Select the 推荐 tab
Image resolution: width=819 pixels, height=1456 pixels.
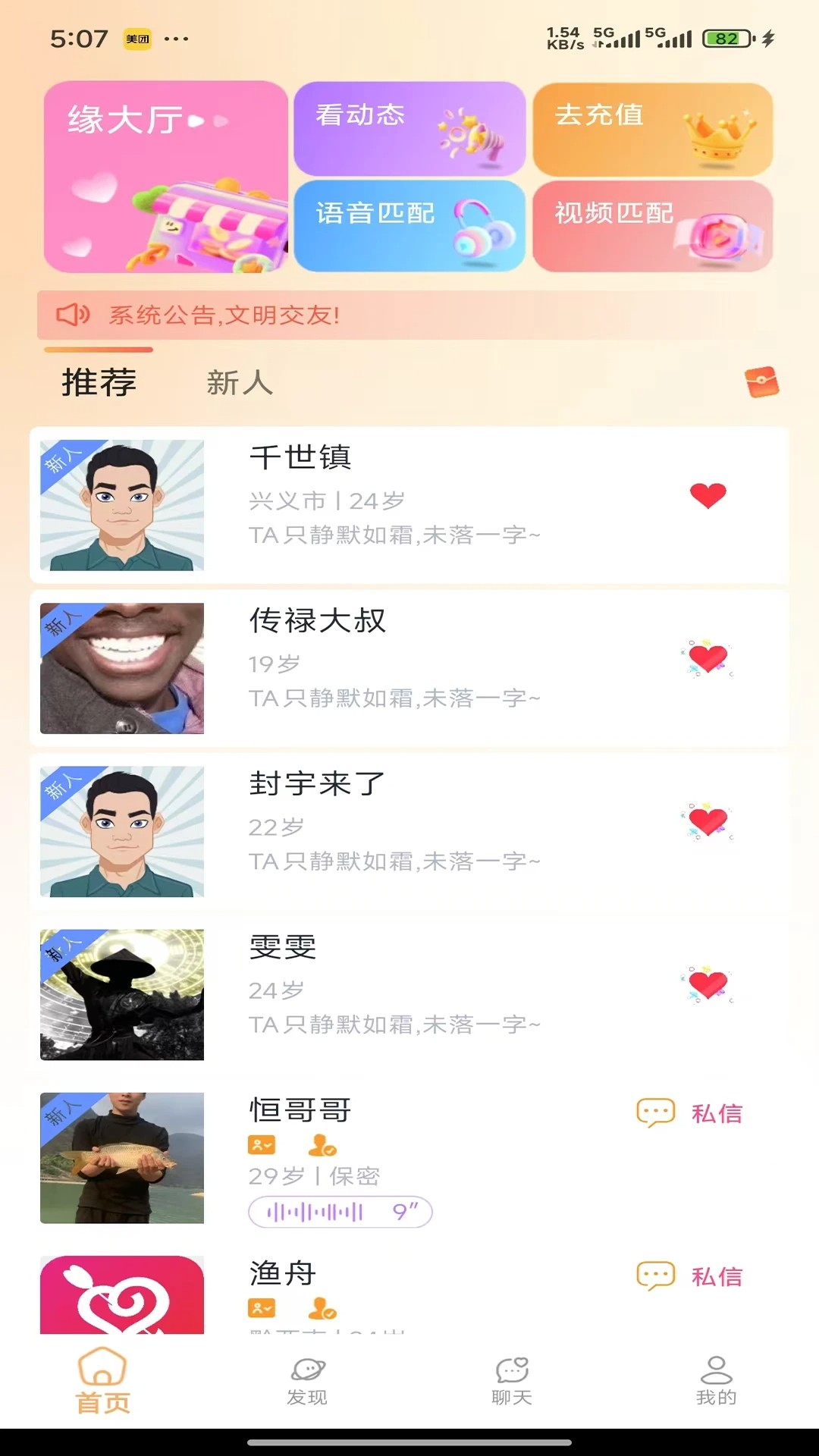99,383
